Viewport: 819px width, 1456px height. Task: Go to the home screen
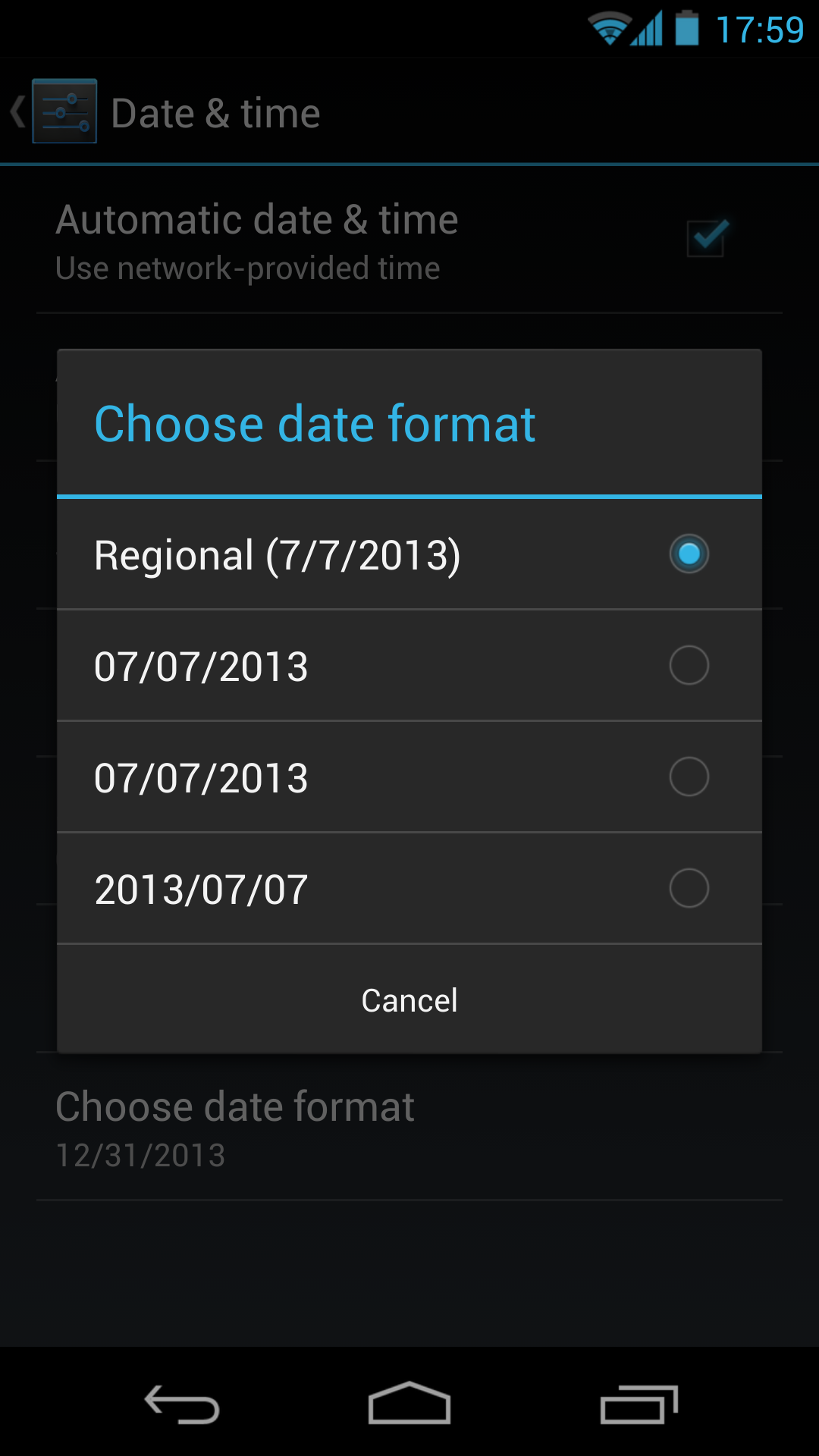click(409, 1404)
